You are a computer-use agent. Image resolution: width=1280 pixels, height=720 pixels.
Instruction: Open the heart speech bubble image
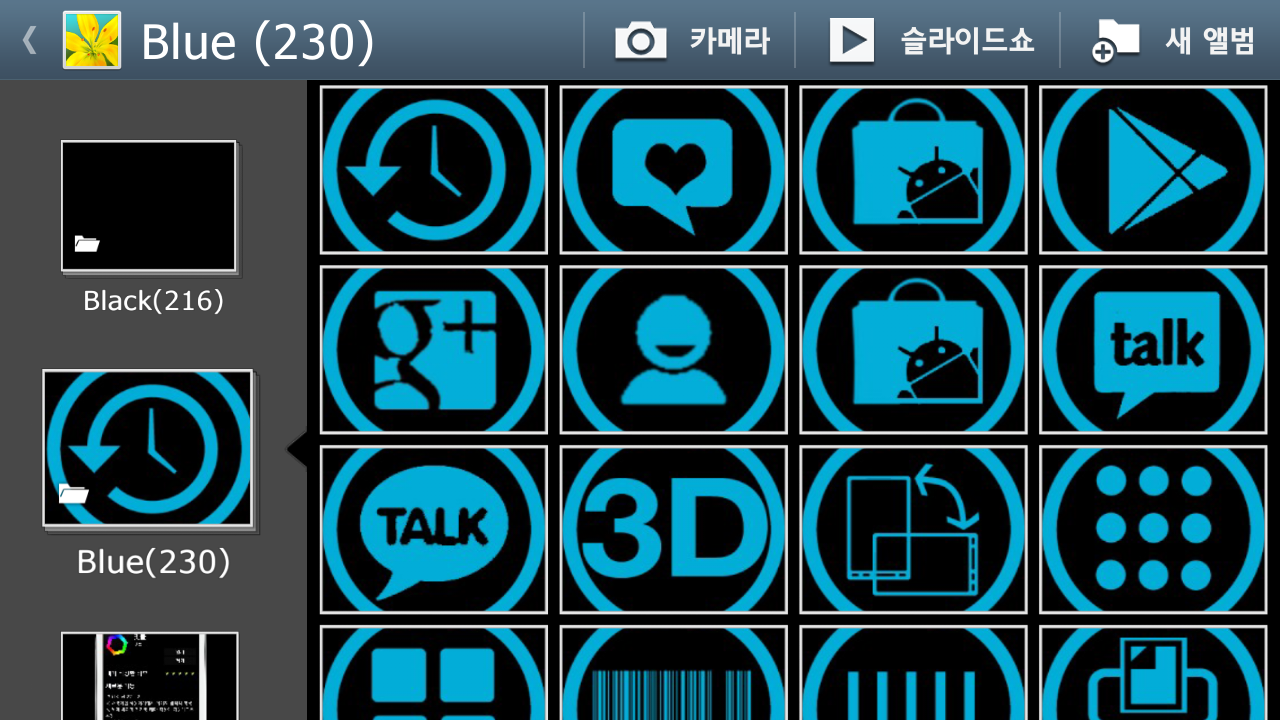[x=673, y=169]
